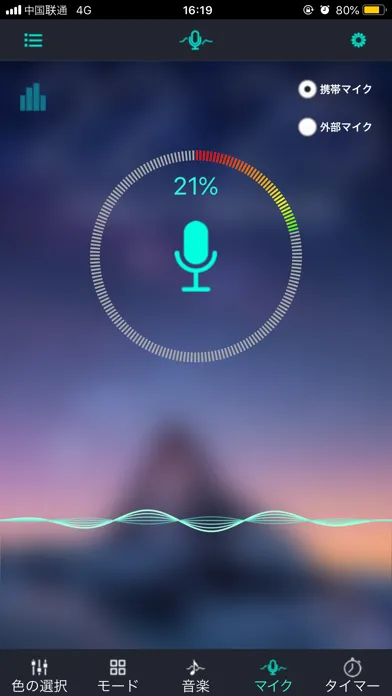Adjust sensitivity on the circular dial
The width and height of the screenshot is (392, 696).
point(196,256)
